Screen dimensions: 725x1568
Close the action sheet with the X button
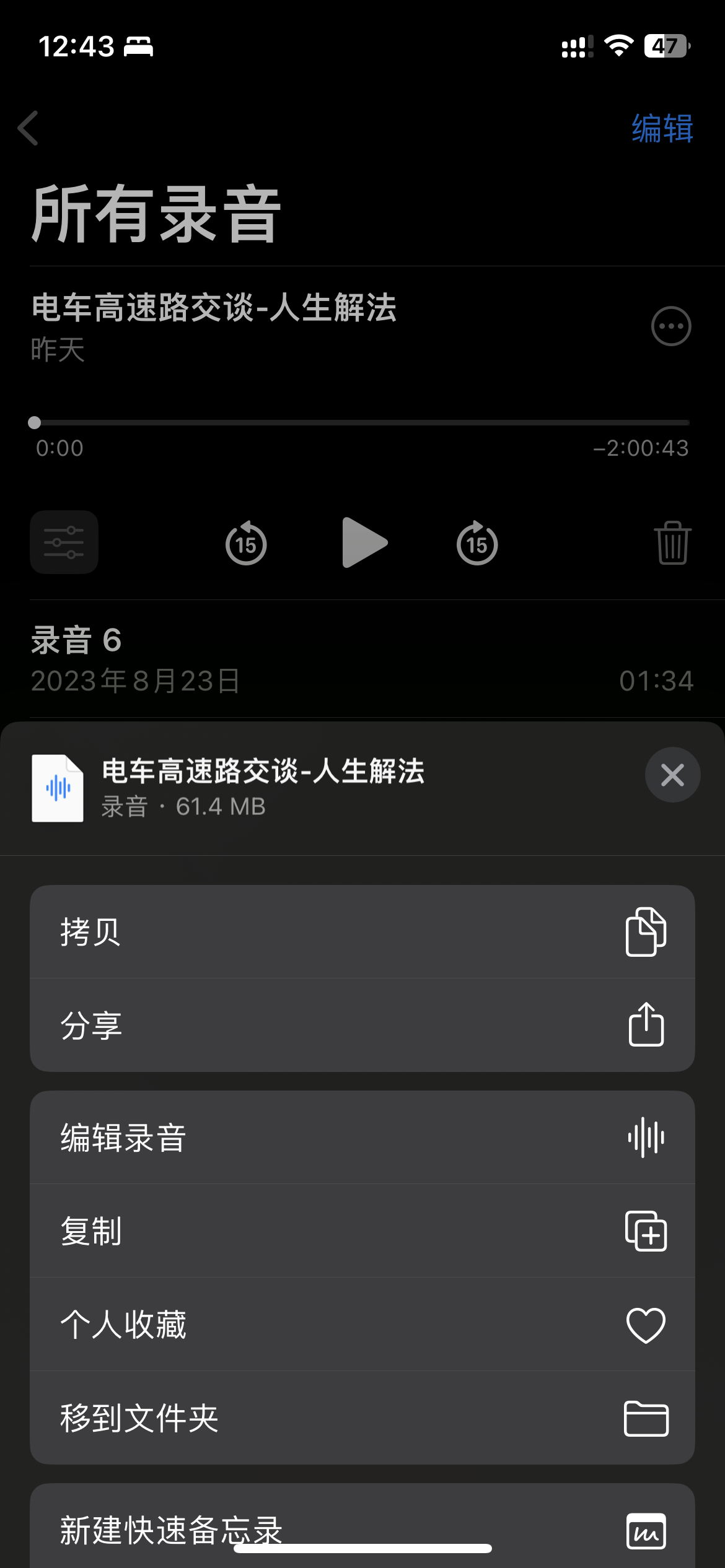coord(672,775)
